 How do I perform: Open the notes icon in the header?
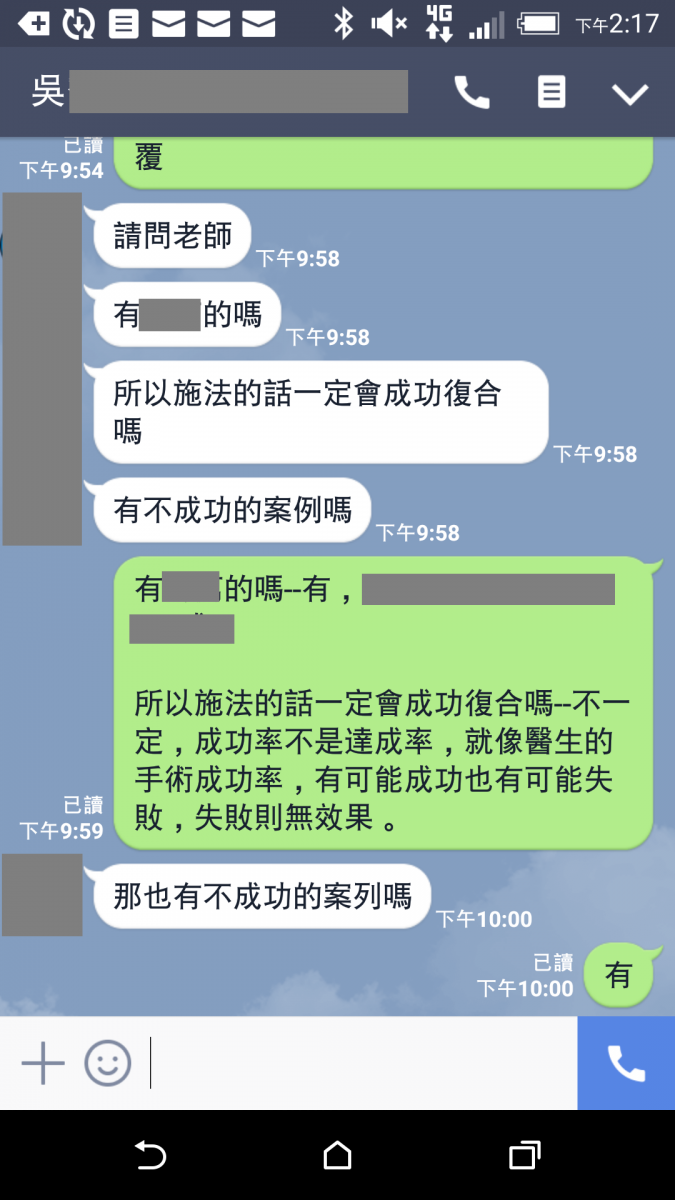pos(551,93)
